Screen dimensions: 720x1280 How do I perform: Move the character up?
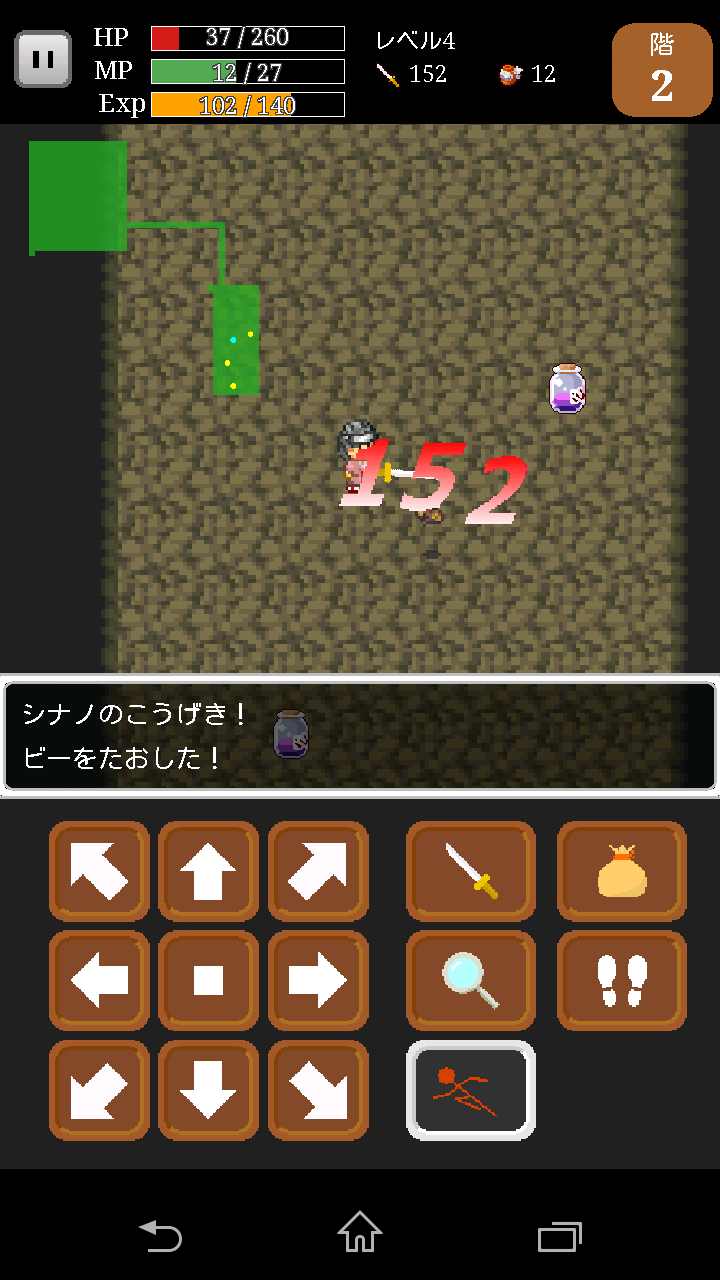208,871
